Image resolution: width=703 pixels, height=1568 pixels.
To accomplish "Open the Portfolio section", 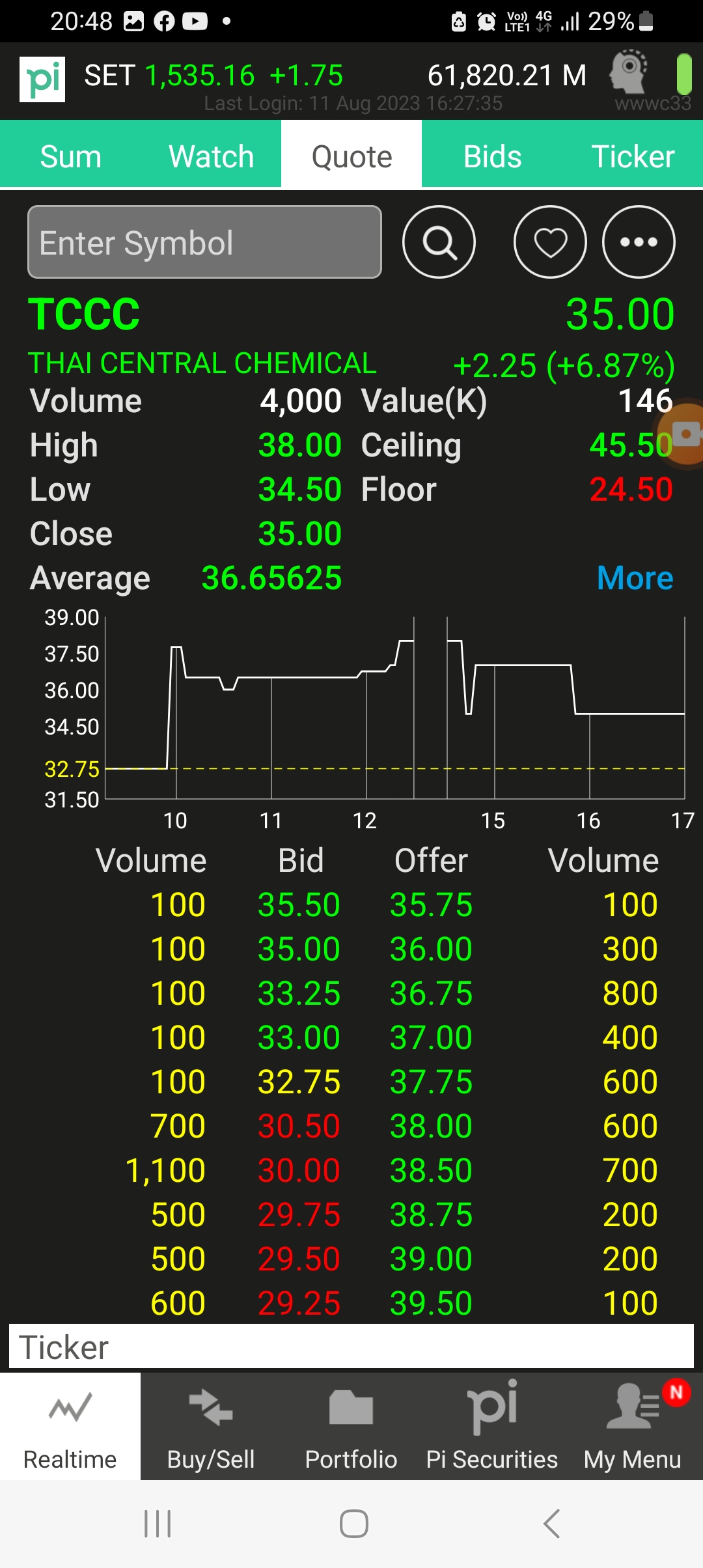I will pyautogui.click(x=351, y=1426).
